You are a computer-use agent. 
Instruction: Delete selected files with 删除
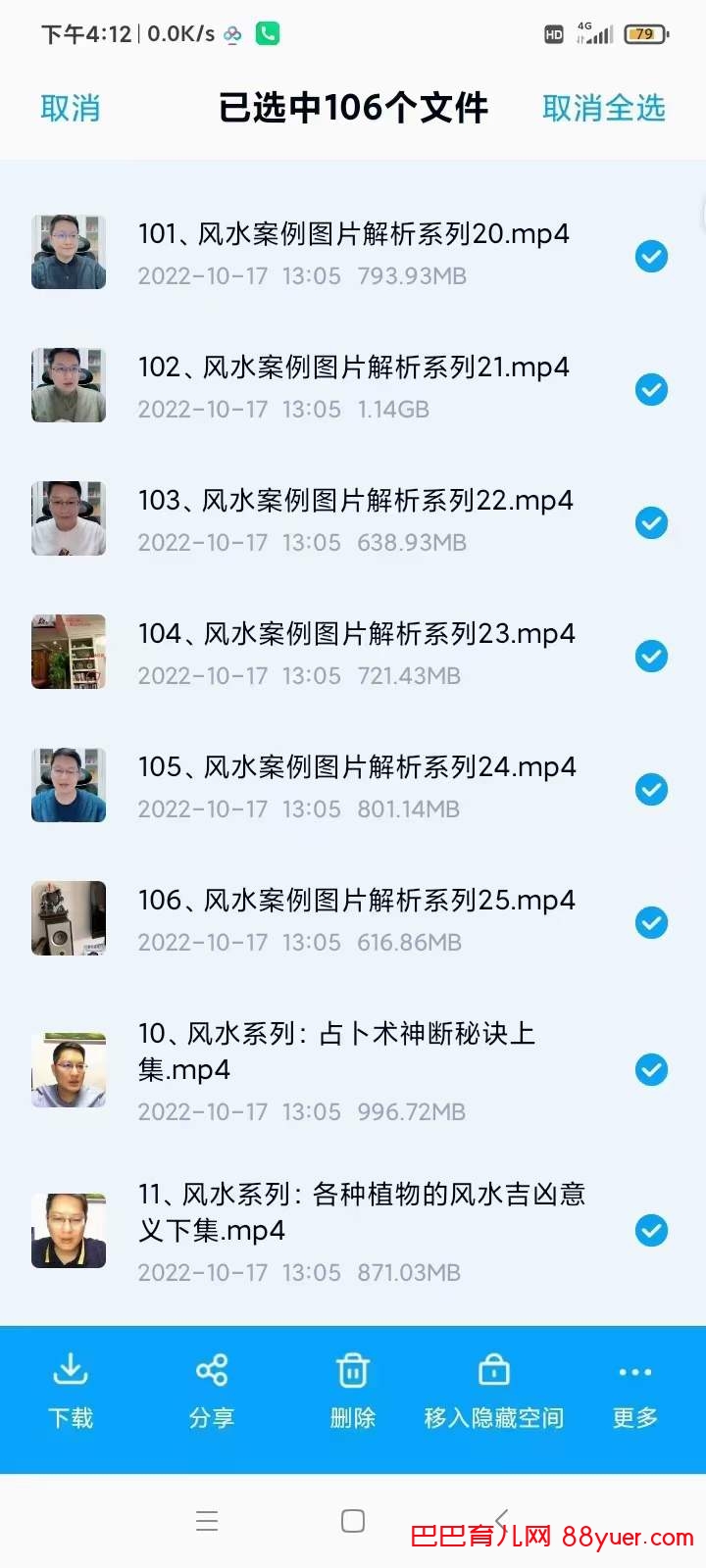click(x=353, y=1390)
